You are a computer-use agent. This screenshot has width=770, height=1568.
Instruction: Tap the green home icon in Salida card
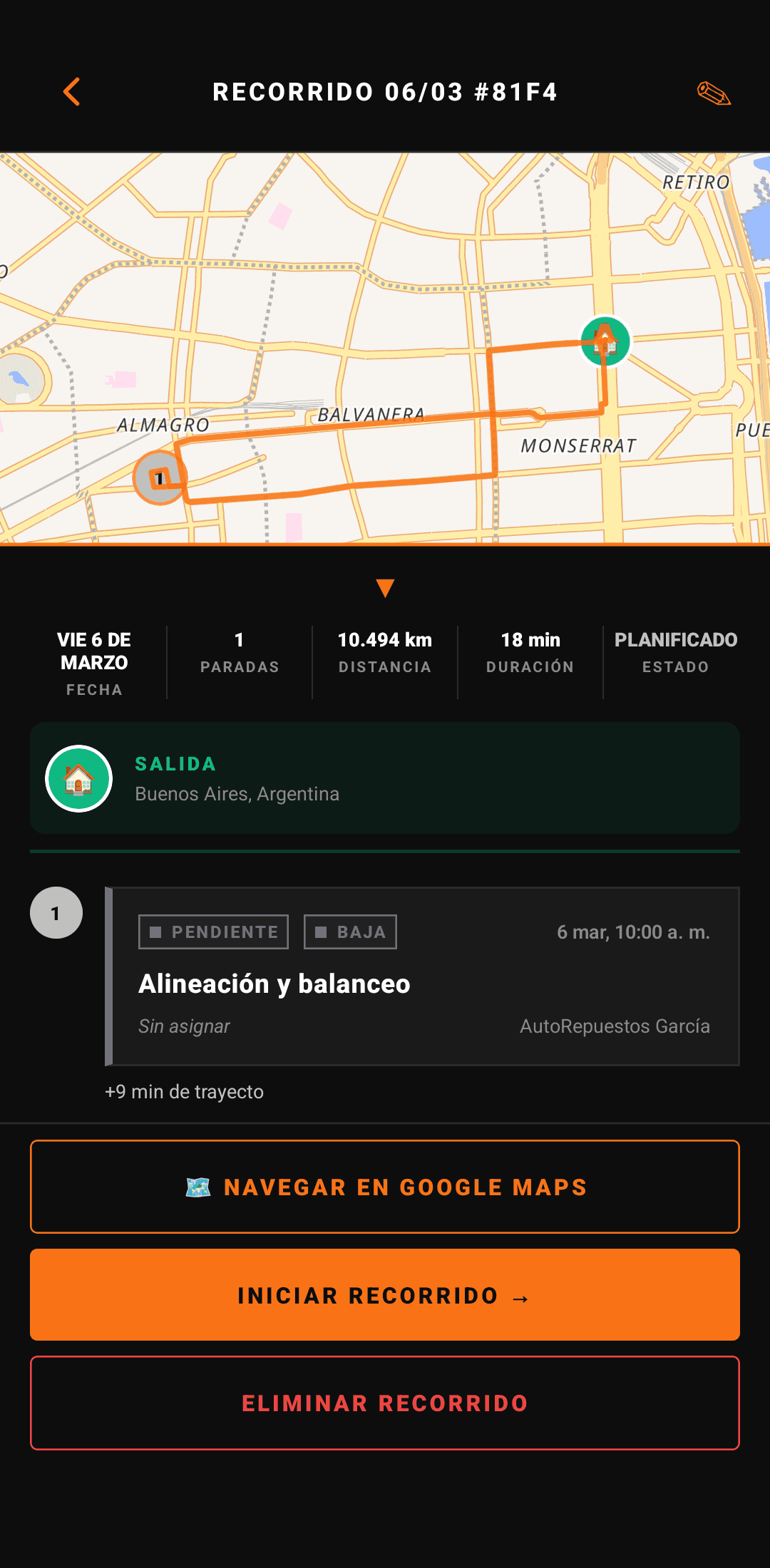(79, 778)
